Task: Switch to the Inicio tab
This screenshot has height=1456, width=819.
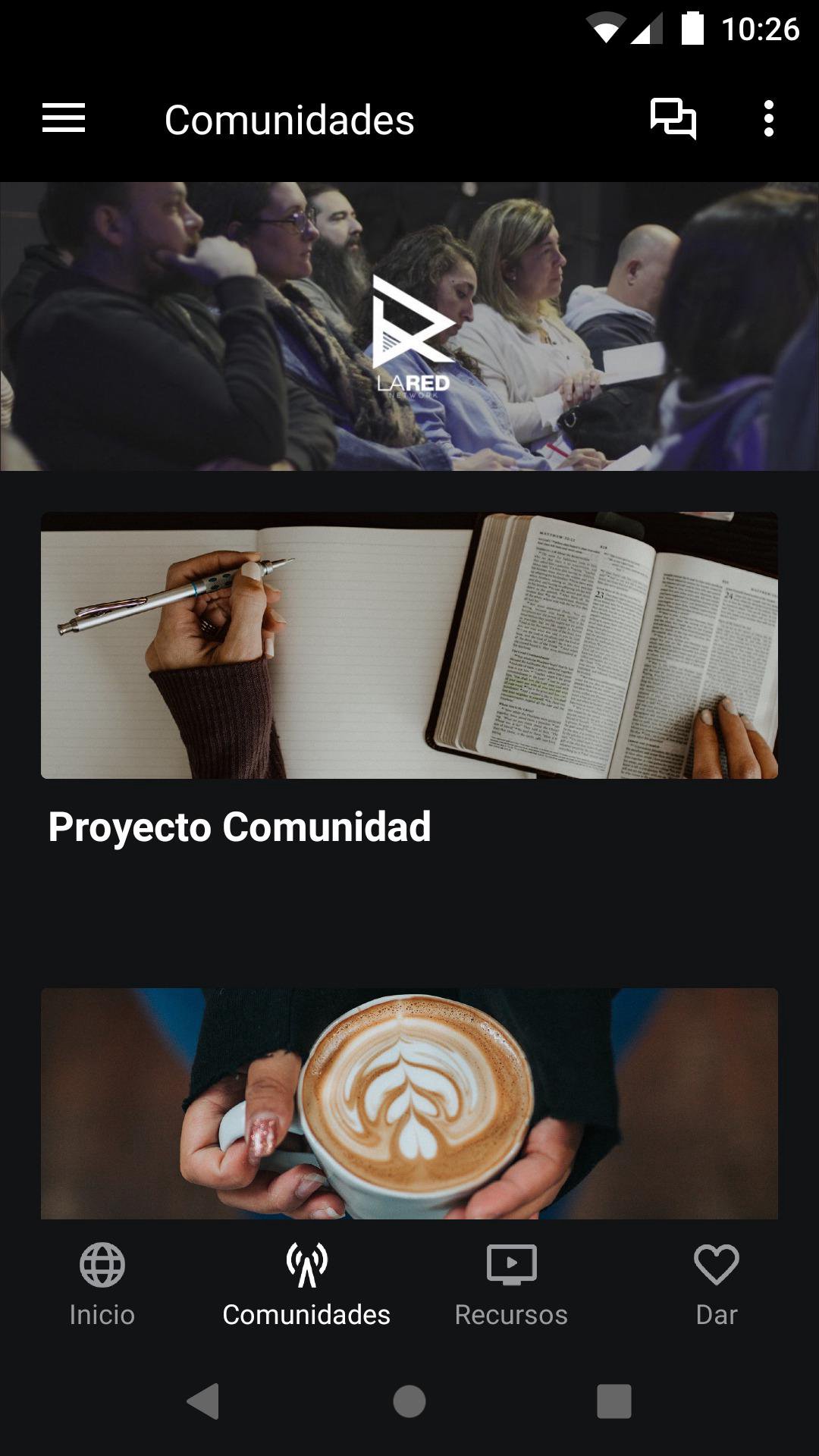Action: pyautogui.click(x=102, y=1284)
